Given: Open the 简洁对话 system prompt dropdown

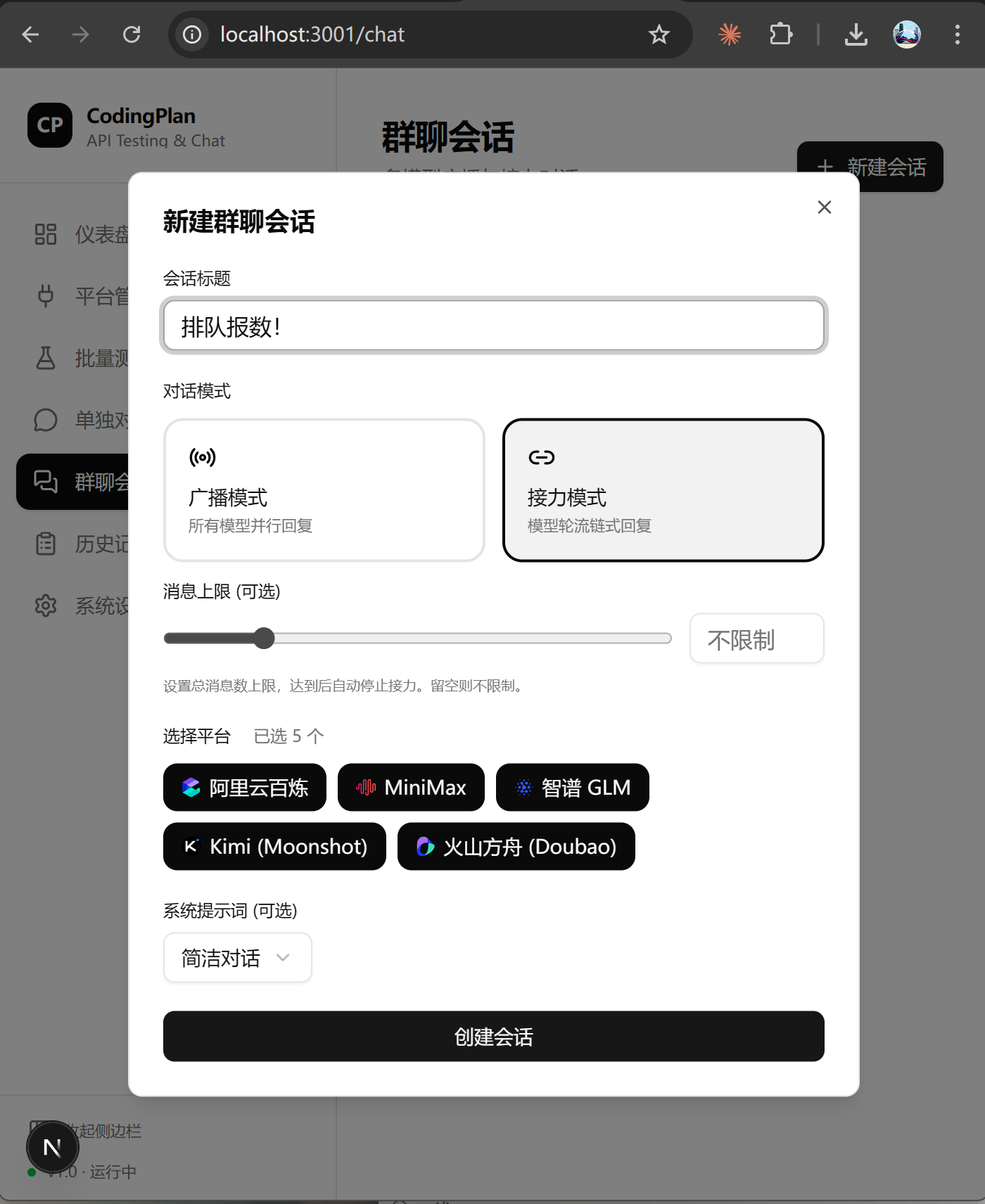Looking at the screenshot, I should (x=237, y=958).
